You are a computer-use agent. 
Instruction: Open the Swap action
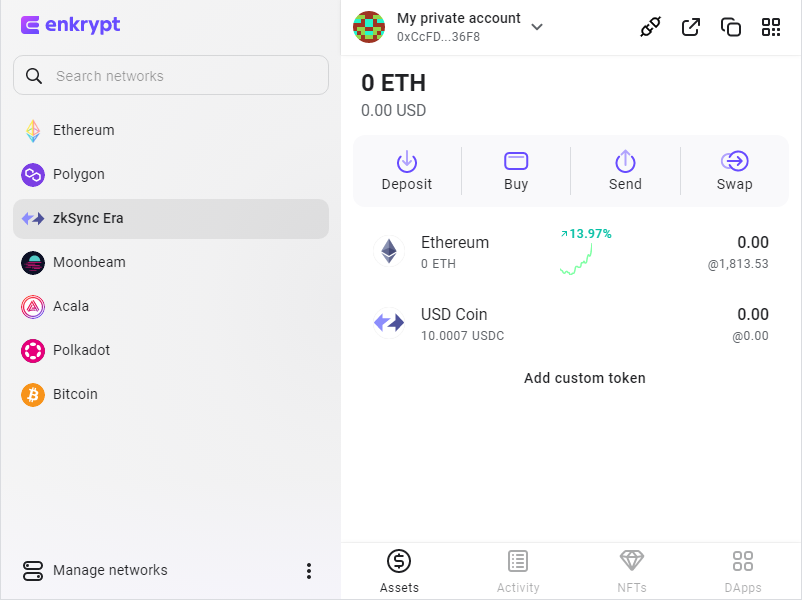[x=735, y=171]
